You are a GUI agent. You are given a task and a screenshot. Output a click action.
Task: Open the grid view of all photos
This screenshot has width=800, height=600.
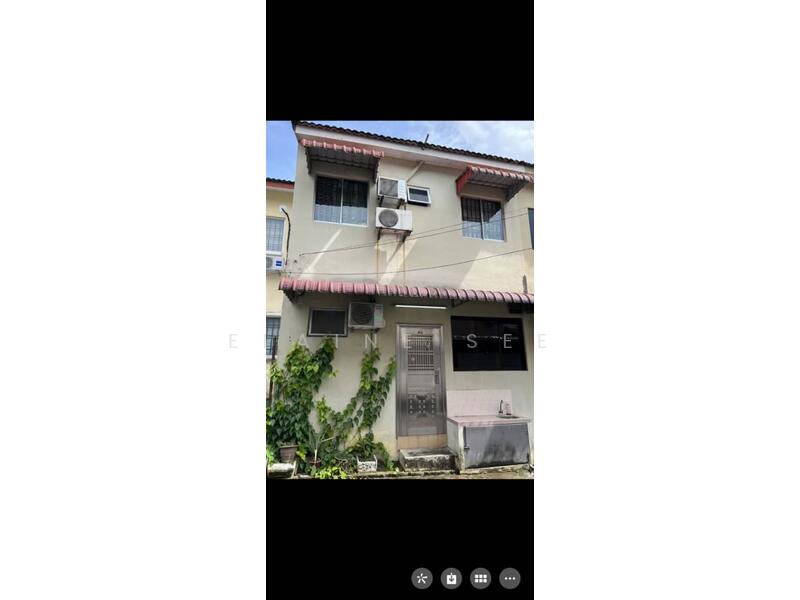[x=480, y=578]
